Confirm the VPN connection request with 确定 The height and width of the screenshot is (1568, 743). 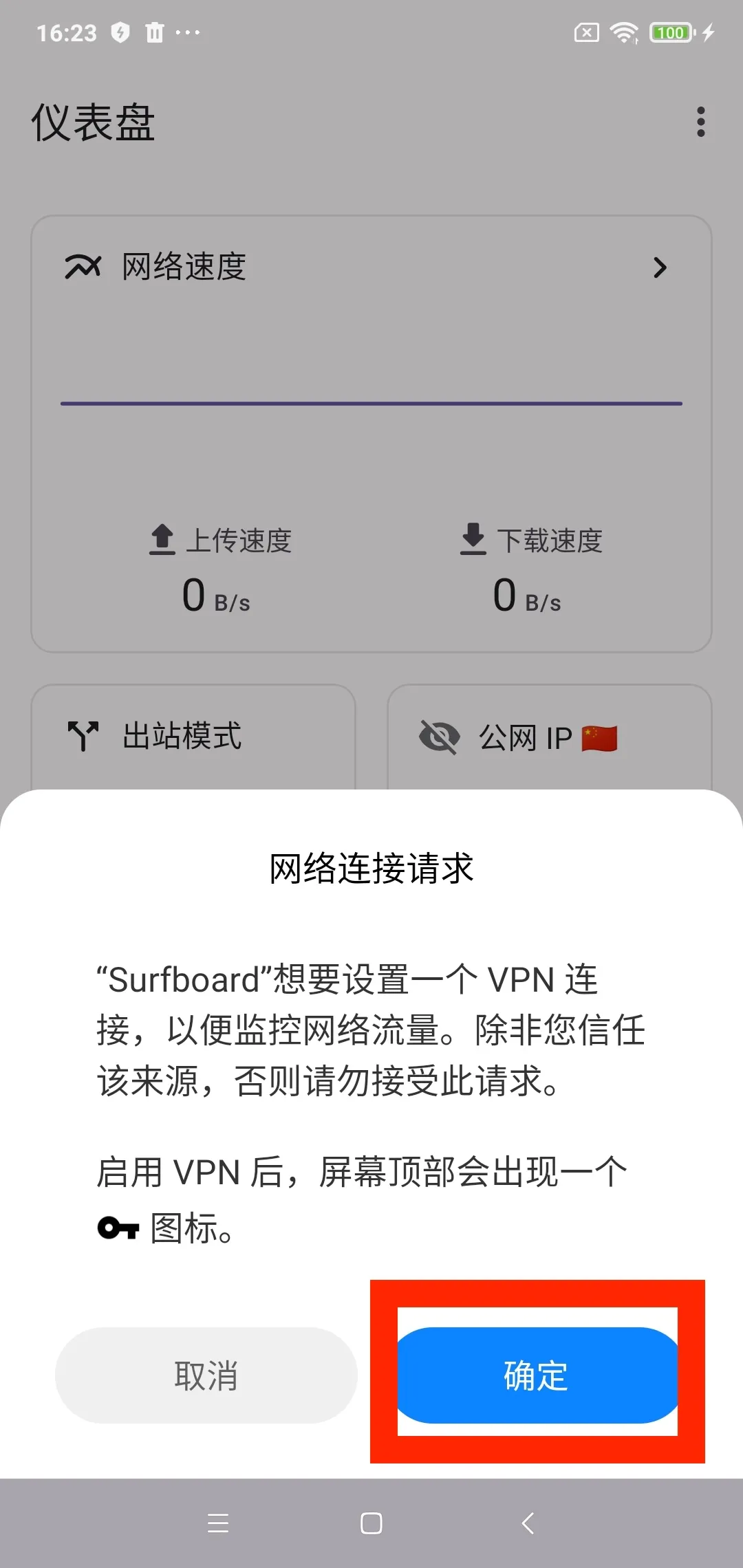[x=537, y=1375]
